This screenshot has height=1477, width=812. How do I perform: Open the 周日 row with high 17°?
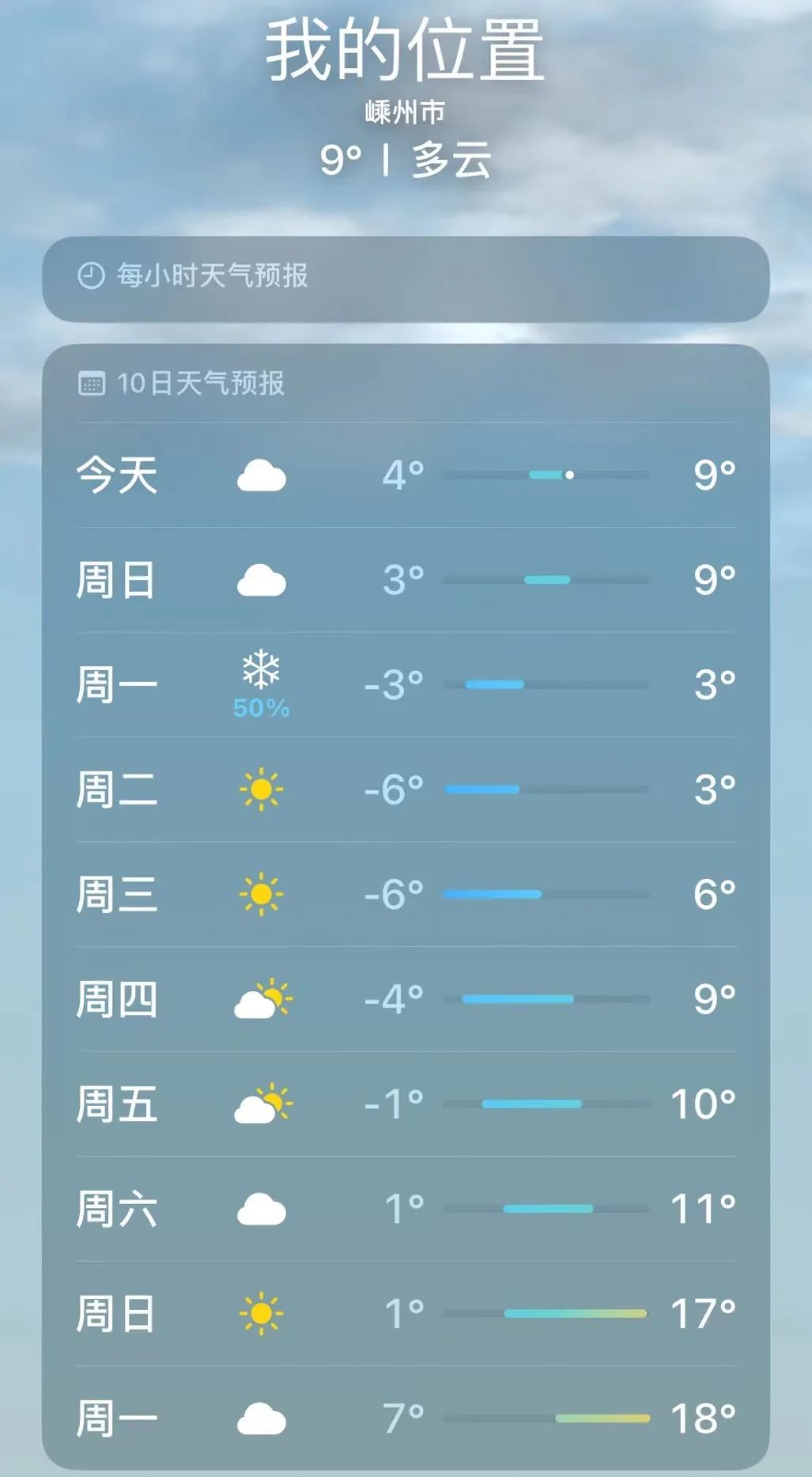pos(406,1314)
